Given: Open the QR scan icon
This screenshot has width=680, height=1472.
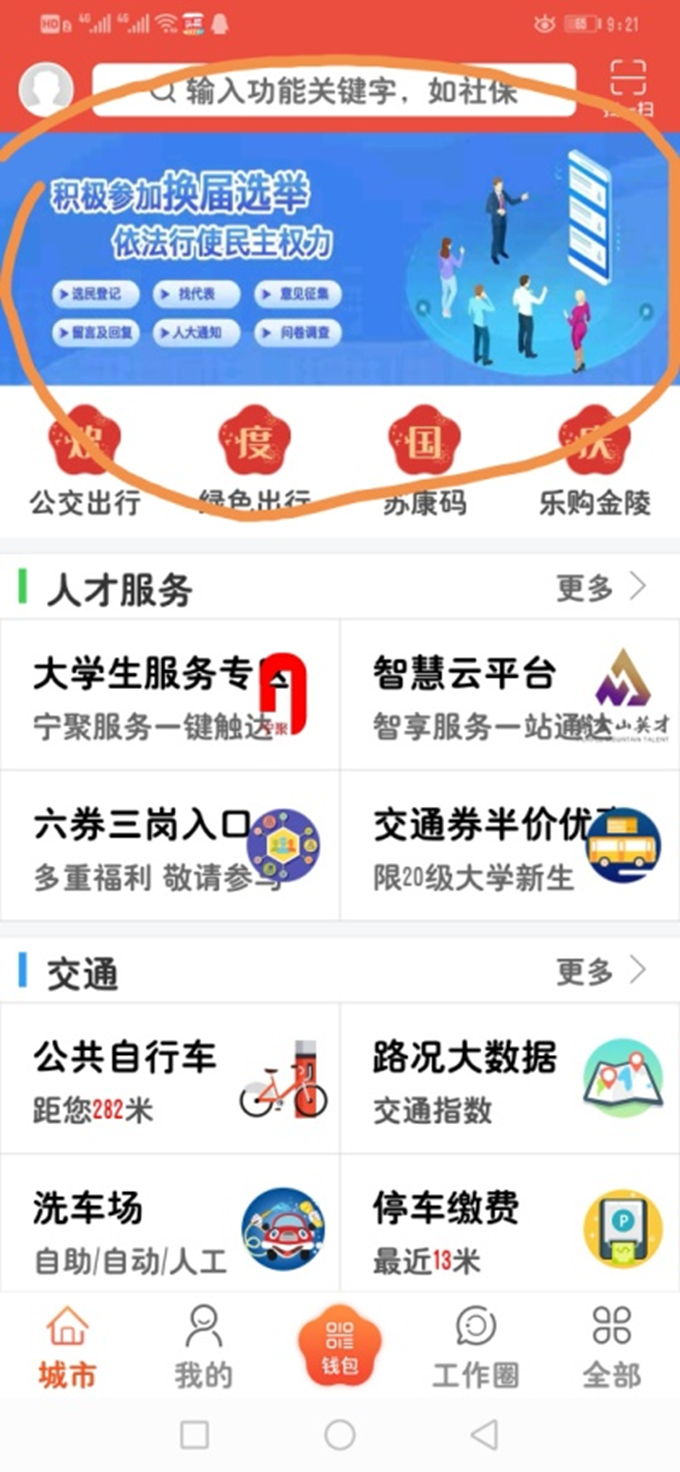Looking at the screenshot, I should point(627,88).
